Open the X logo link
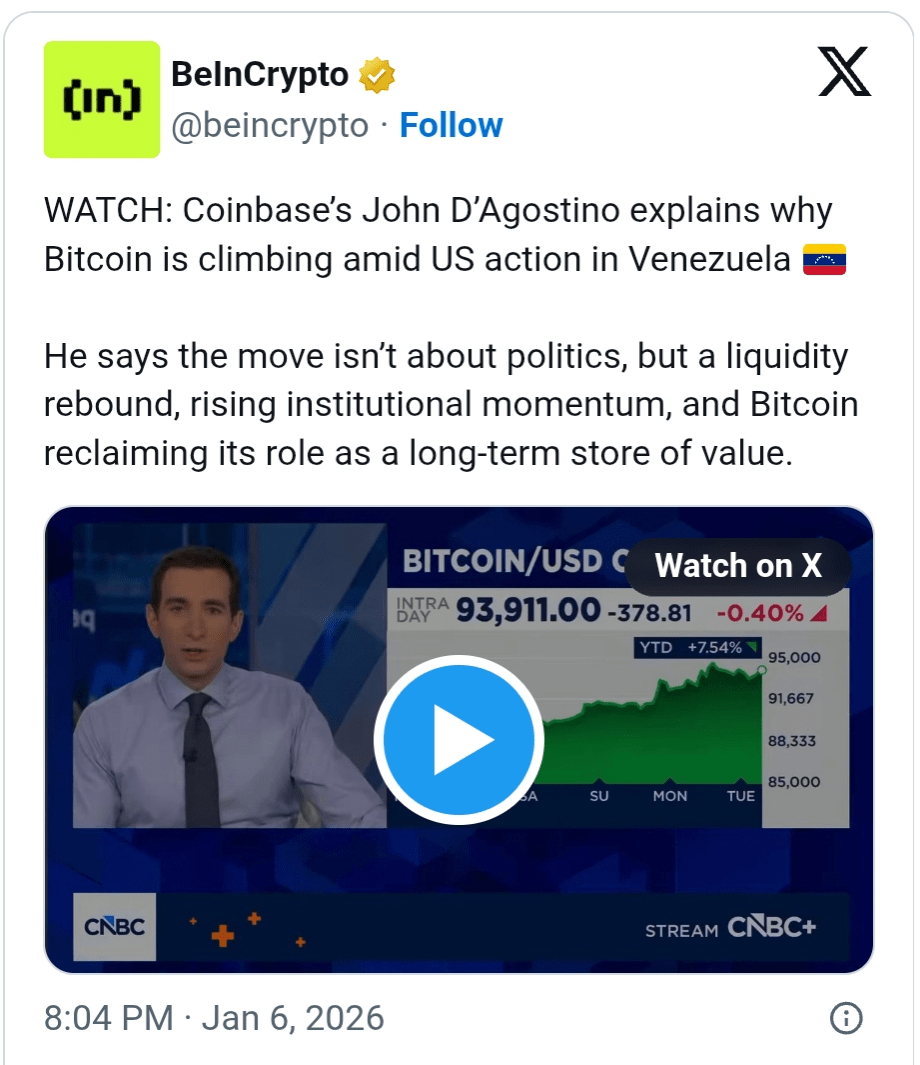920x1065 pixels. click(x=845, y=73)
